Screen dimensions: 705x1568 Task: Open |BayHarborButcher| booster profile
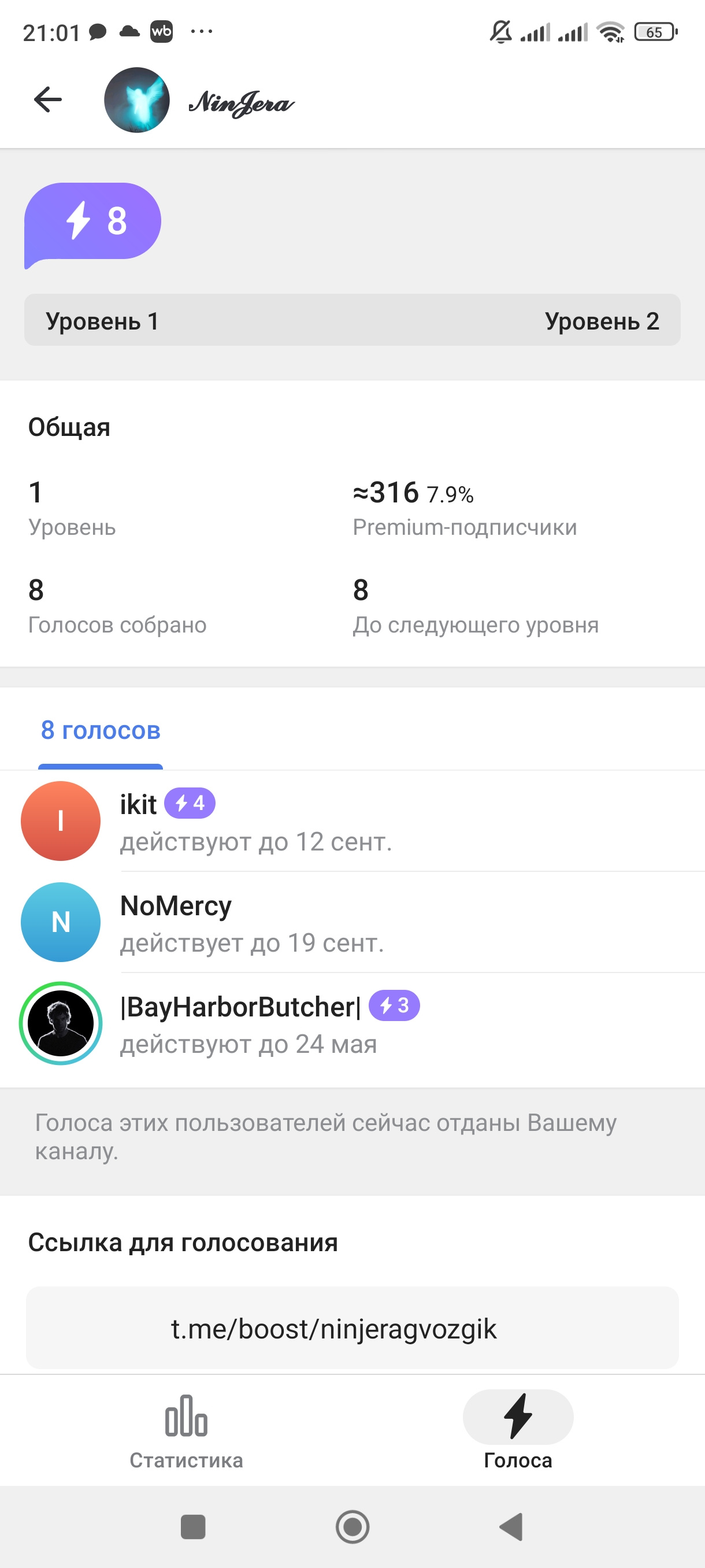255,1024
